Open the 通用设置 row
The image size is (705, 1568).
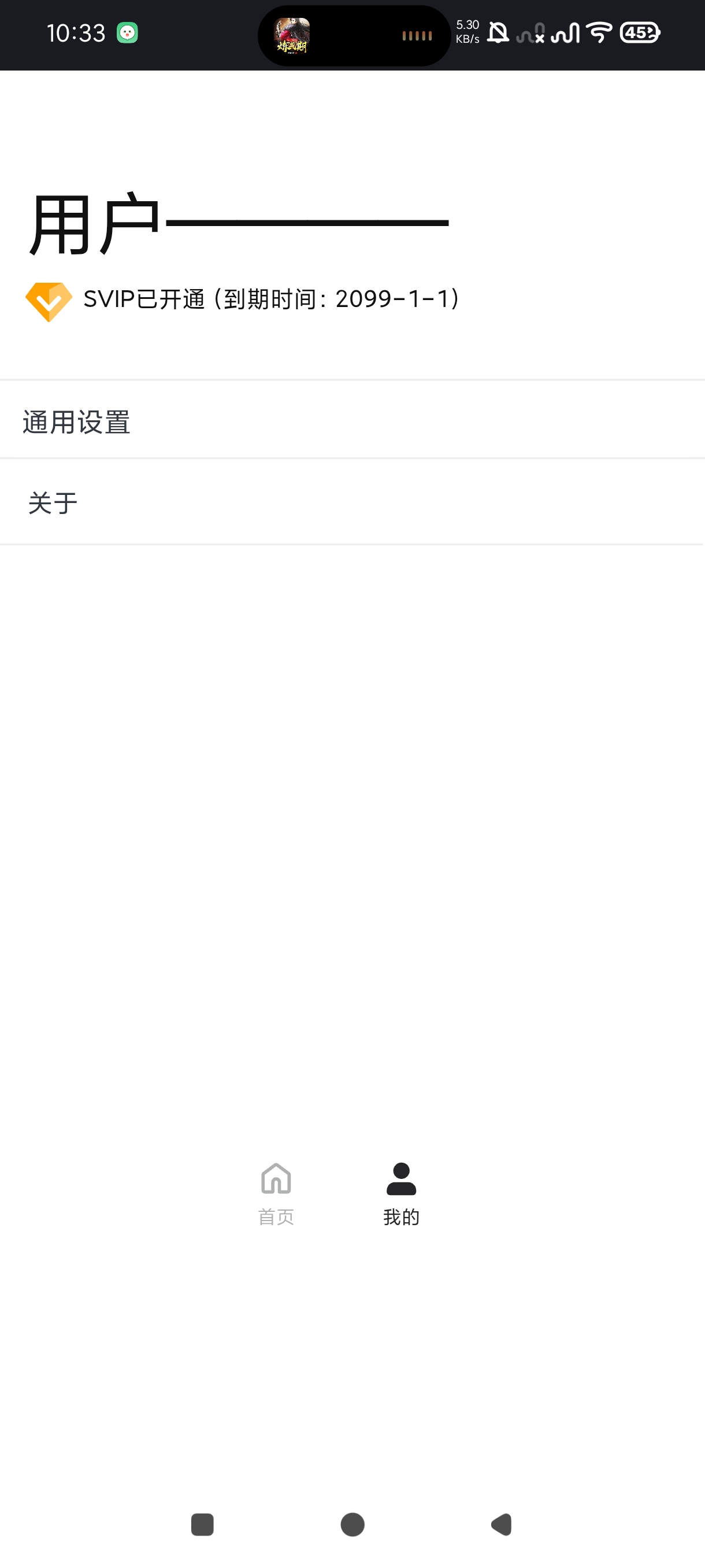point(352,420)
